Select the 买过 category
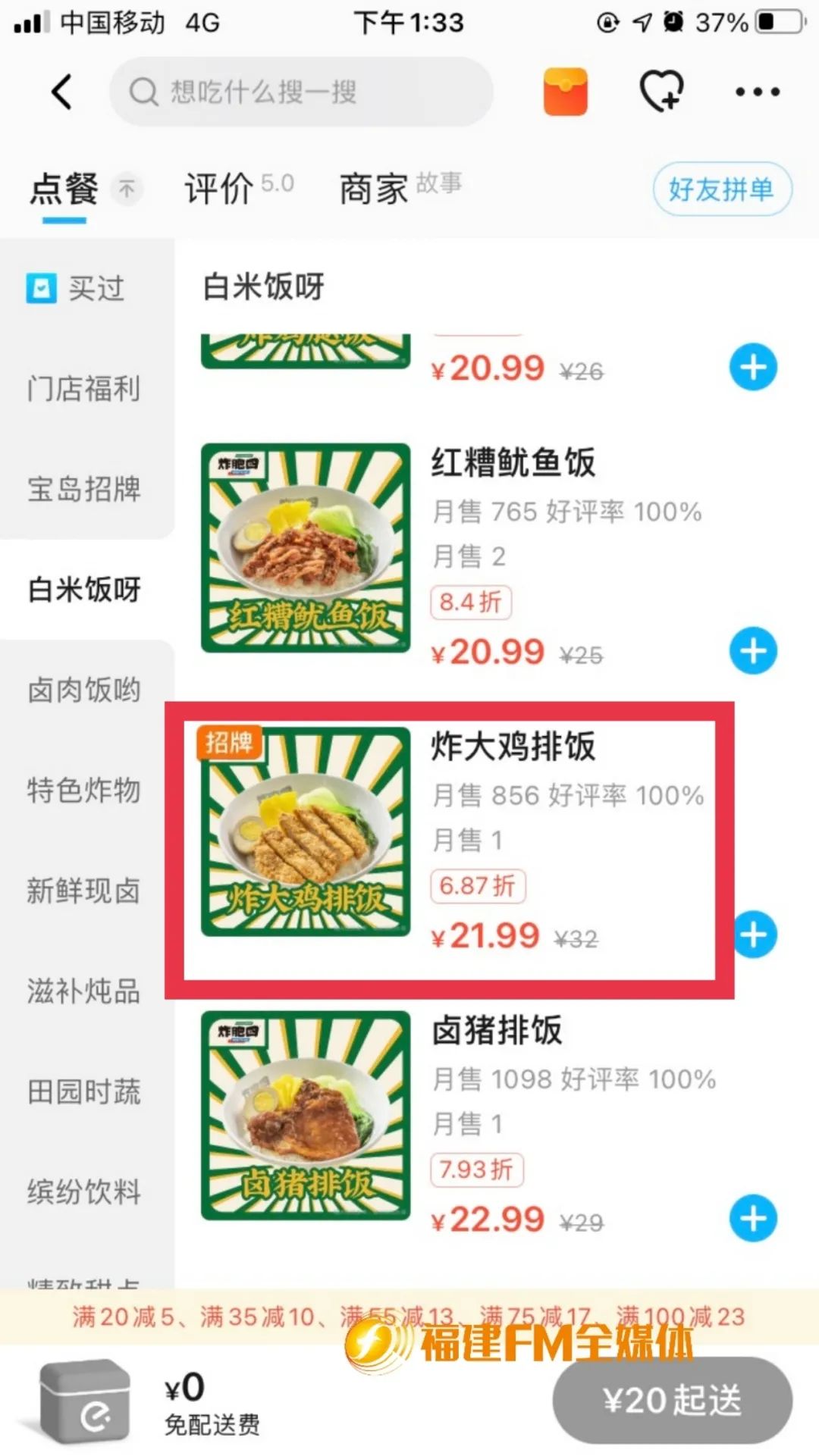This screenshot has height=1456, width=819. click(x=83, y=289)
